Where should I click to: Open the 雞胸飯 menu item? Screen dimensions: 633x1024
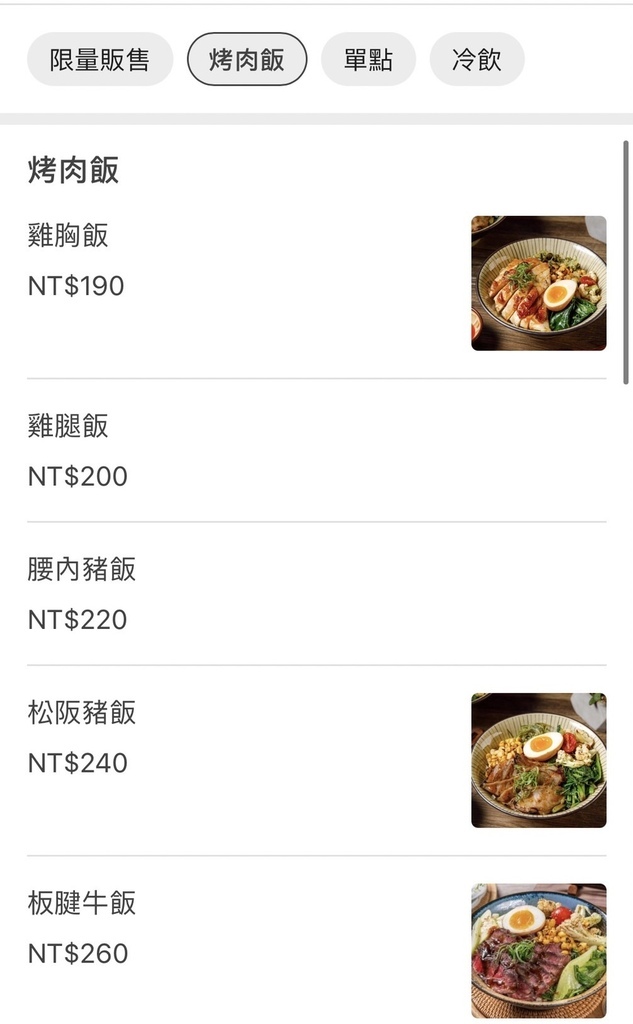tap(316, 283)
